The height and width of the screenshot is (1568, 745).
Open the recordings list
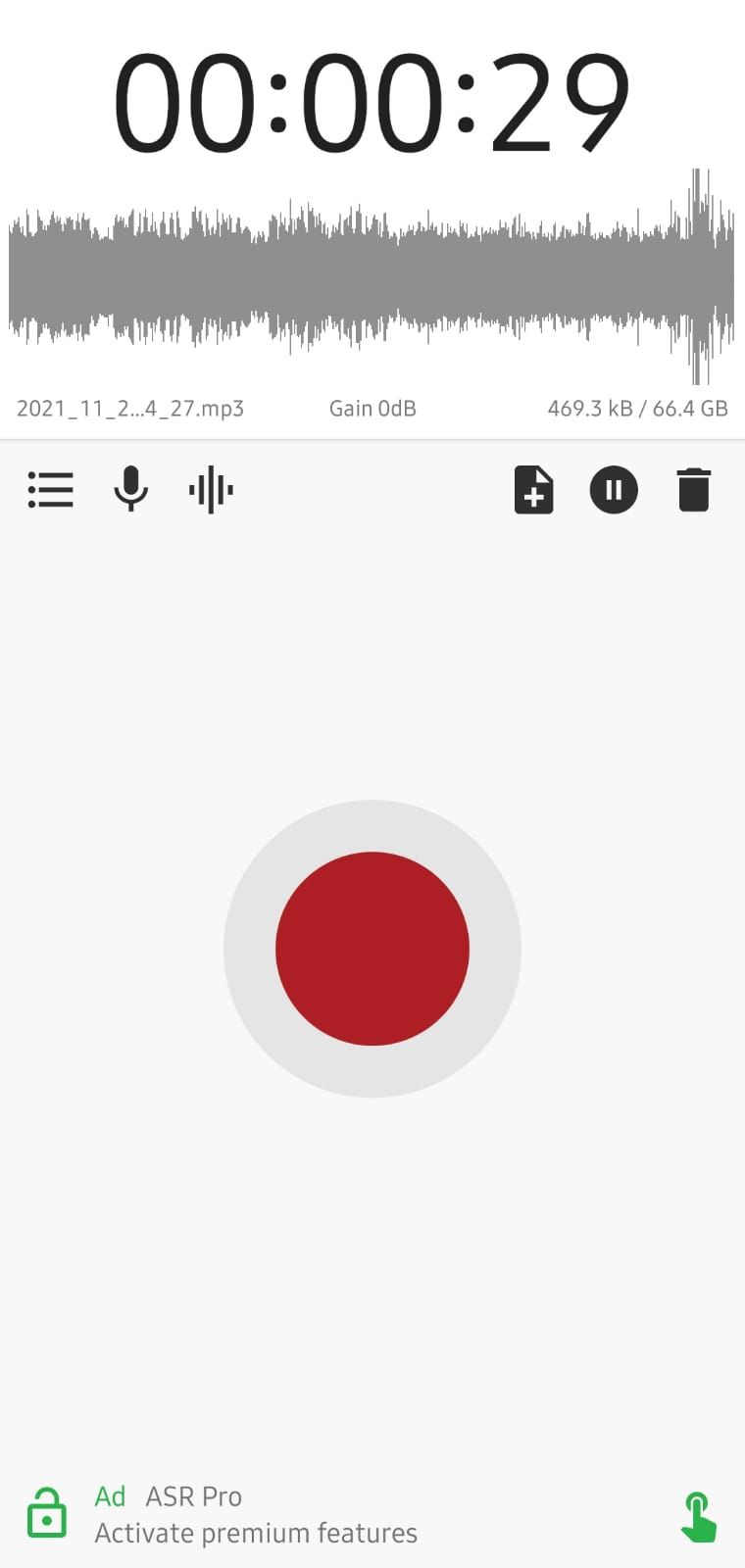(50, 490)
